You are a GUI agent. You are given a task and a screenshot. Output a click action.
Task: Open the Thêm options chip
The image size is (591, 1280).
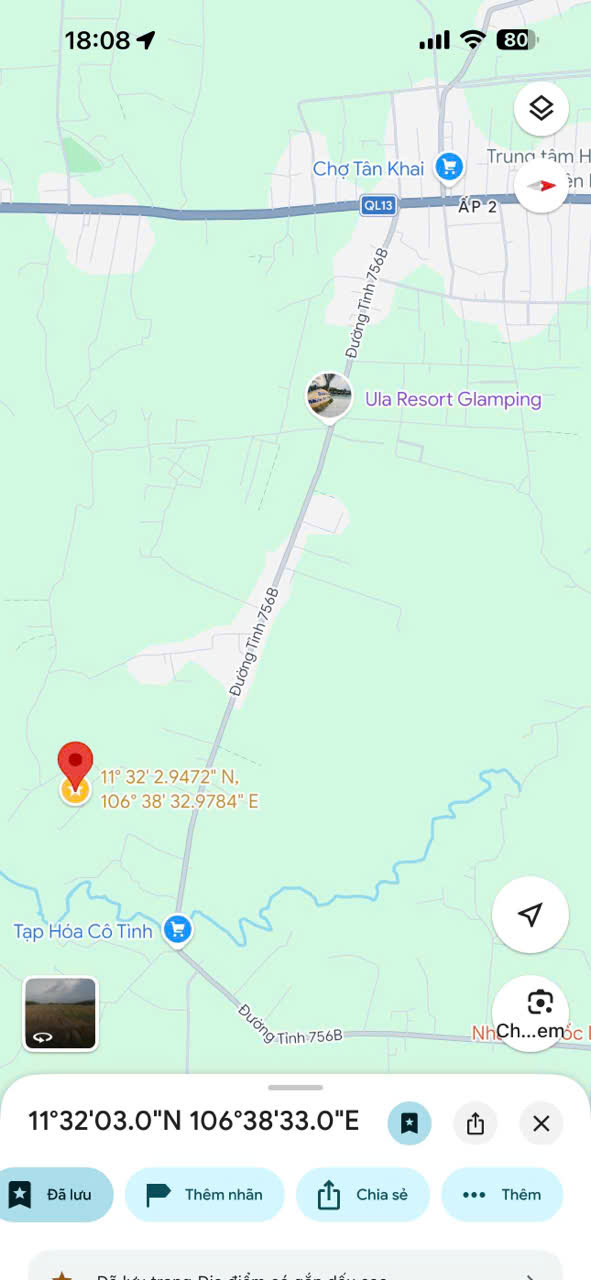(x=502, y=1194)
